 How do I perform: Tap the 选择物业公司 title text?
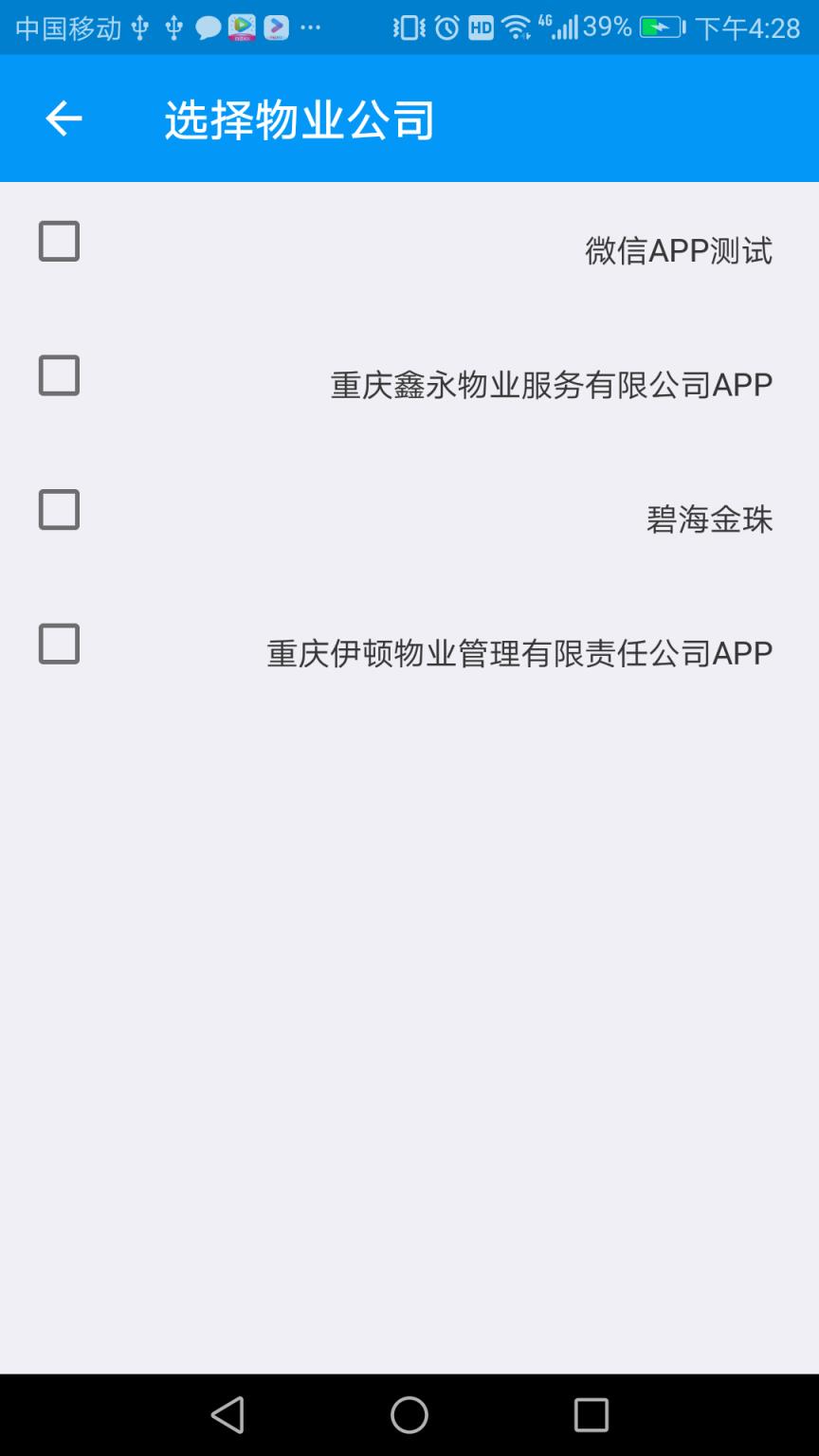(299, 118)
